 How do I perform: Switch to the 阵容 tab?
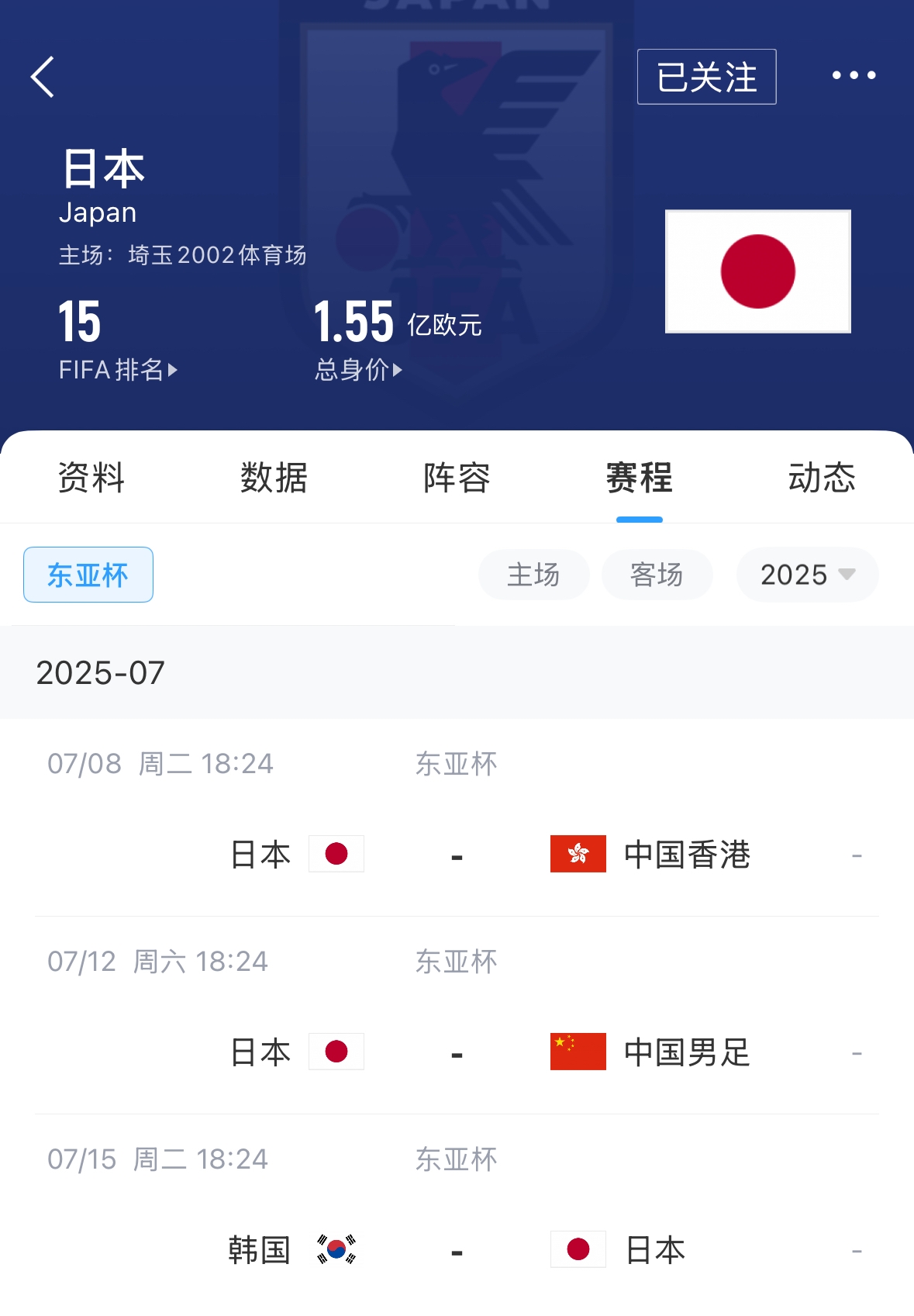click(x=457, y=478)
